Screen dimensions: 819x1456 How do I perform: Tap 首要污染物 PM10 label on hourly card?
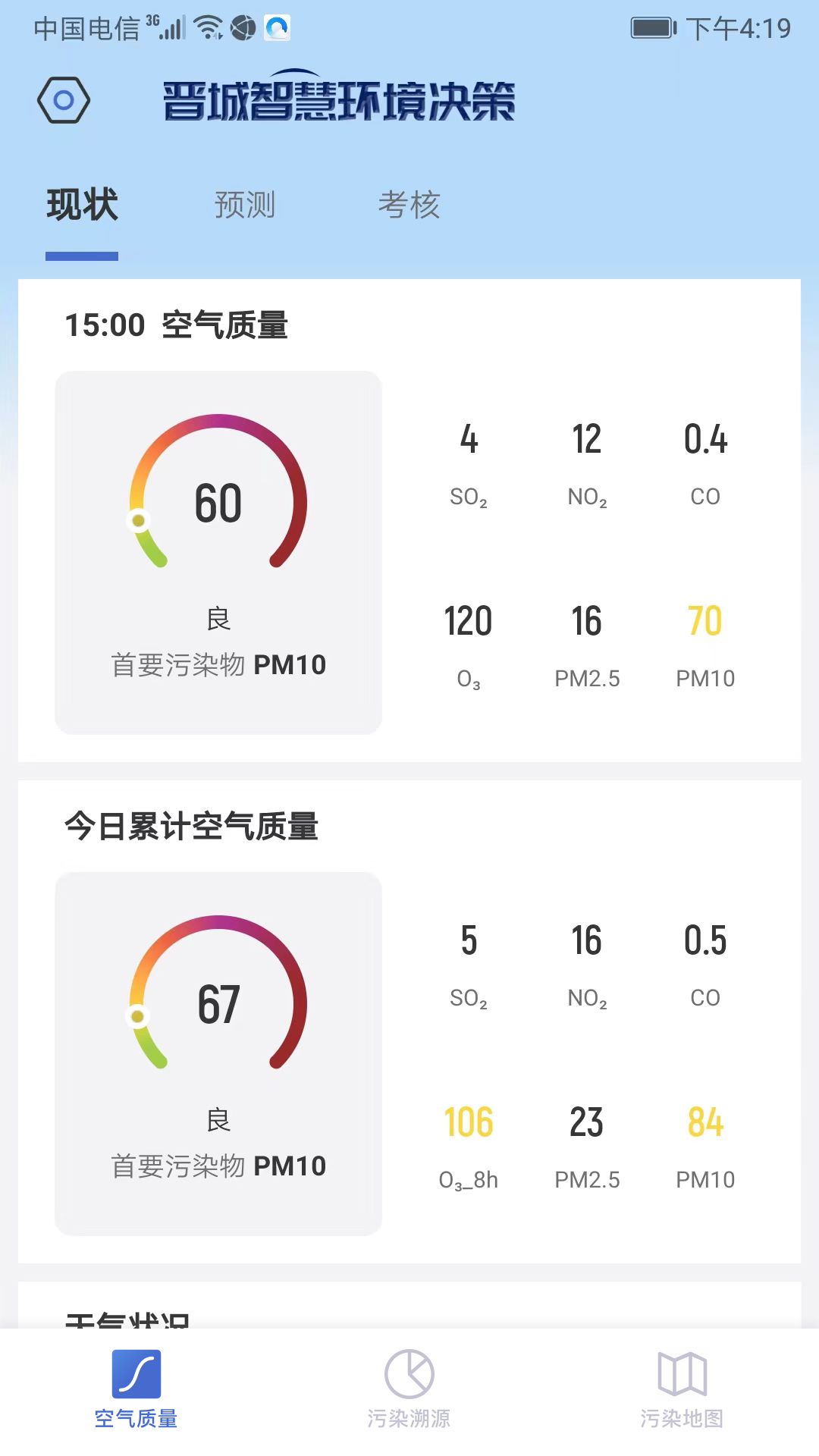pyautogui.click(x=219, y=664)
